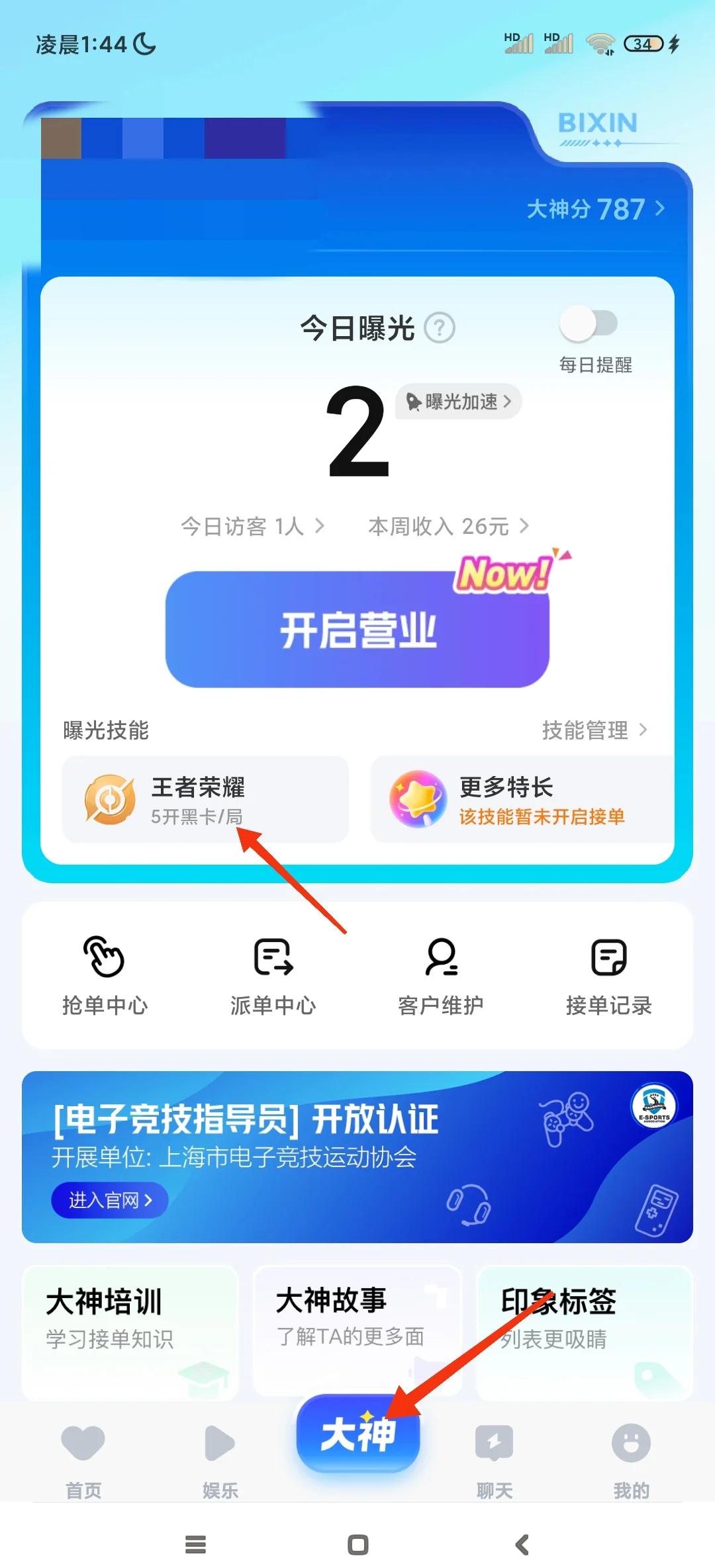Tap 进入官网 on the 电子竞技指导员 banner
Viewport: 715px width, 1568px height.
click(x=110, y=1199)
